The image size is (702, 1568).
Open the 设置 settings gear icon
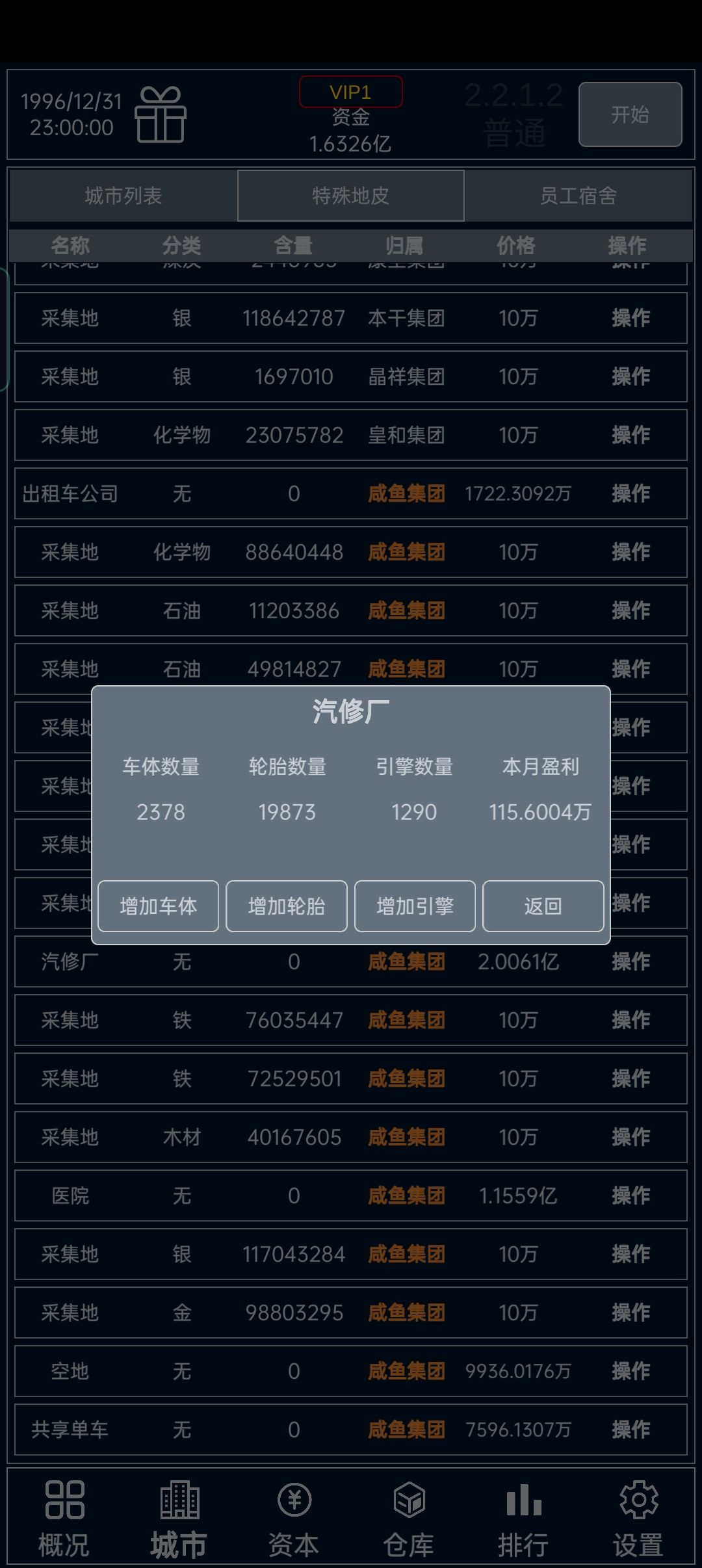coord(638,1515)
